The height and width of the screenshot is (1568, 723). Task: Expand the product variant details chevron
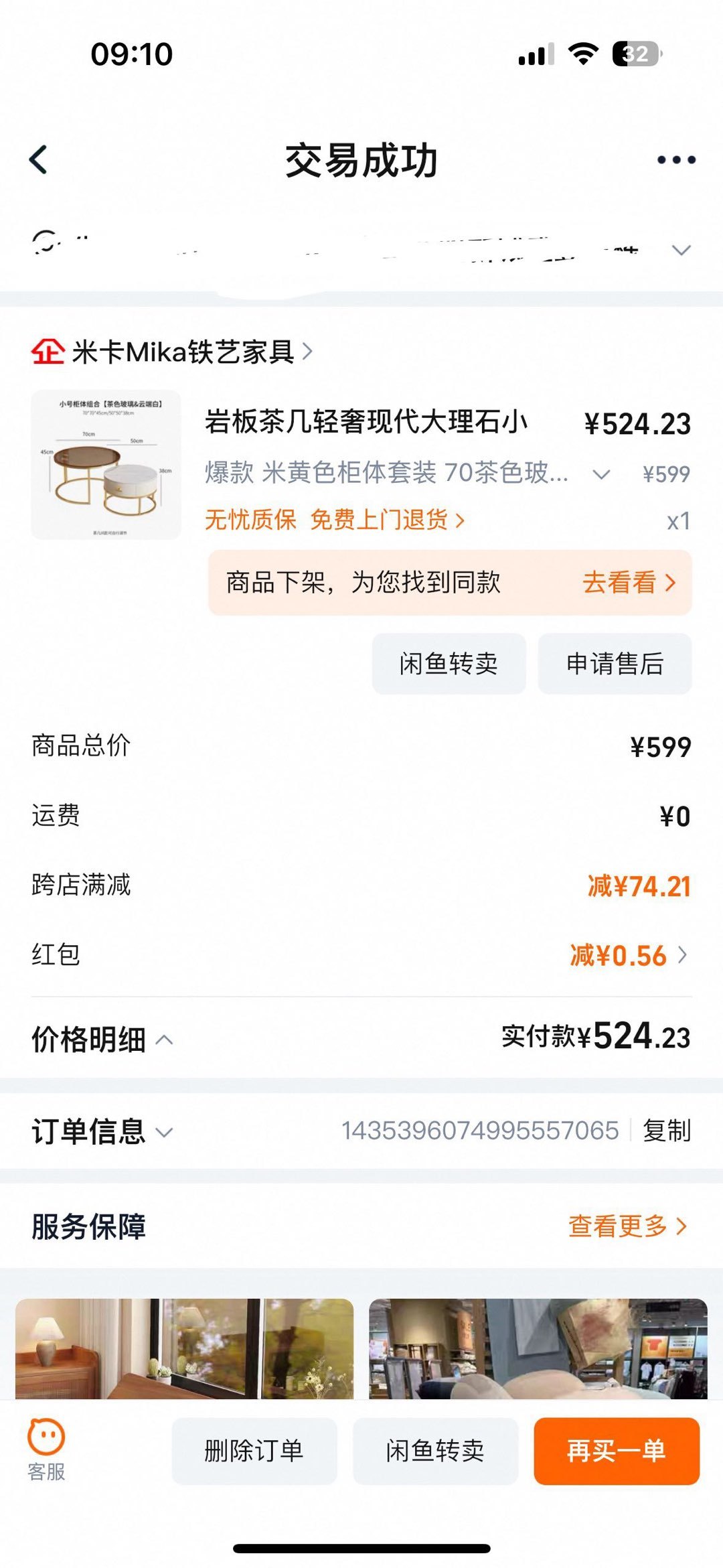pyautogui.click(x=601, y=475)
